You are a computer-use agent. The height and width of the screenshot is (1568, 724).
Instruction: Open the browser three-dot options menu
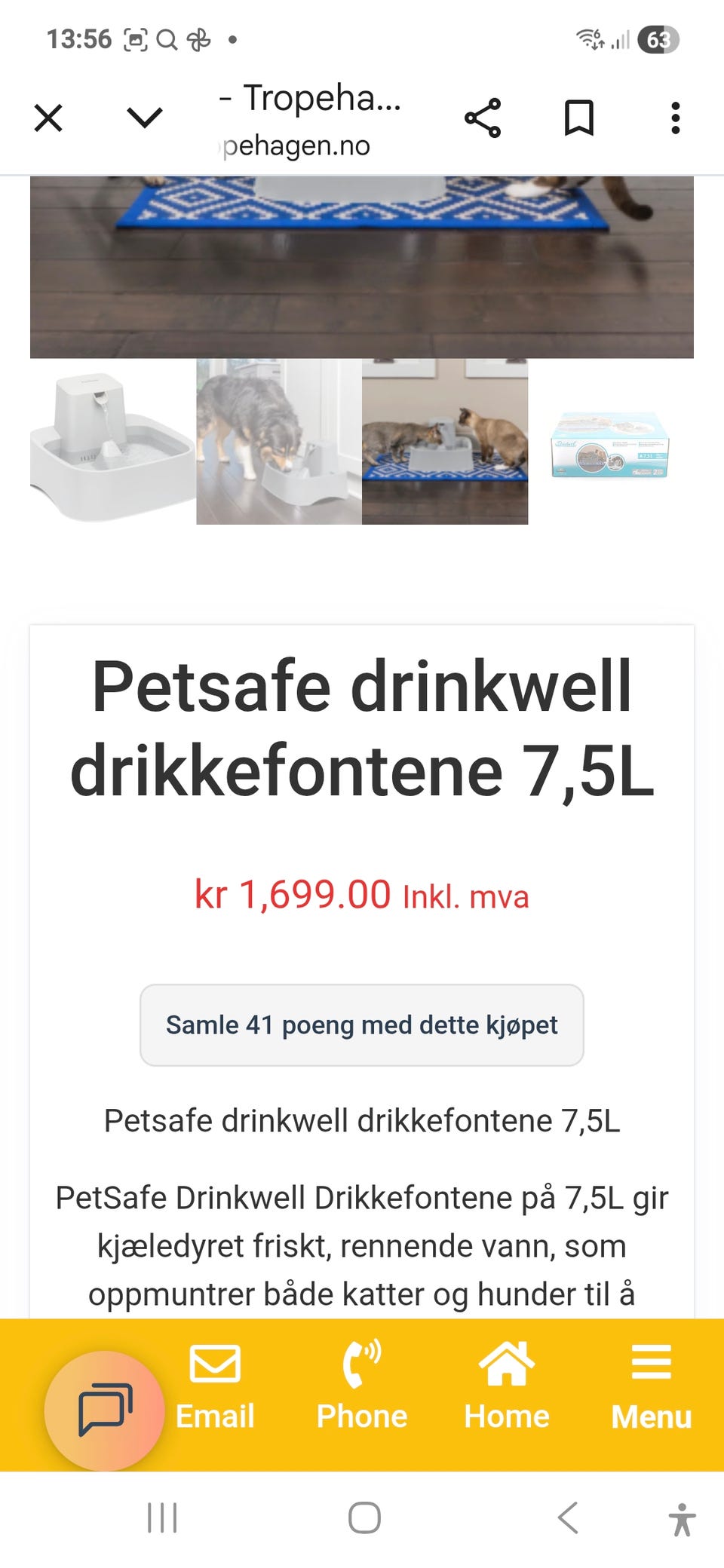coord(676,117)
